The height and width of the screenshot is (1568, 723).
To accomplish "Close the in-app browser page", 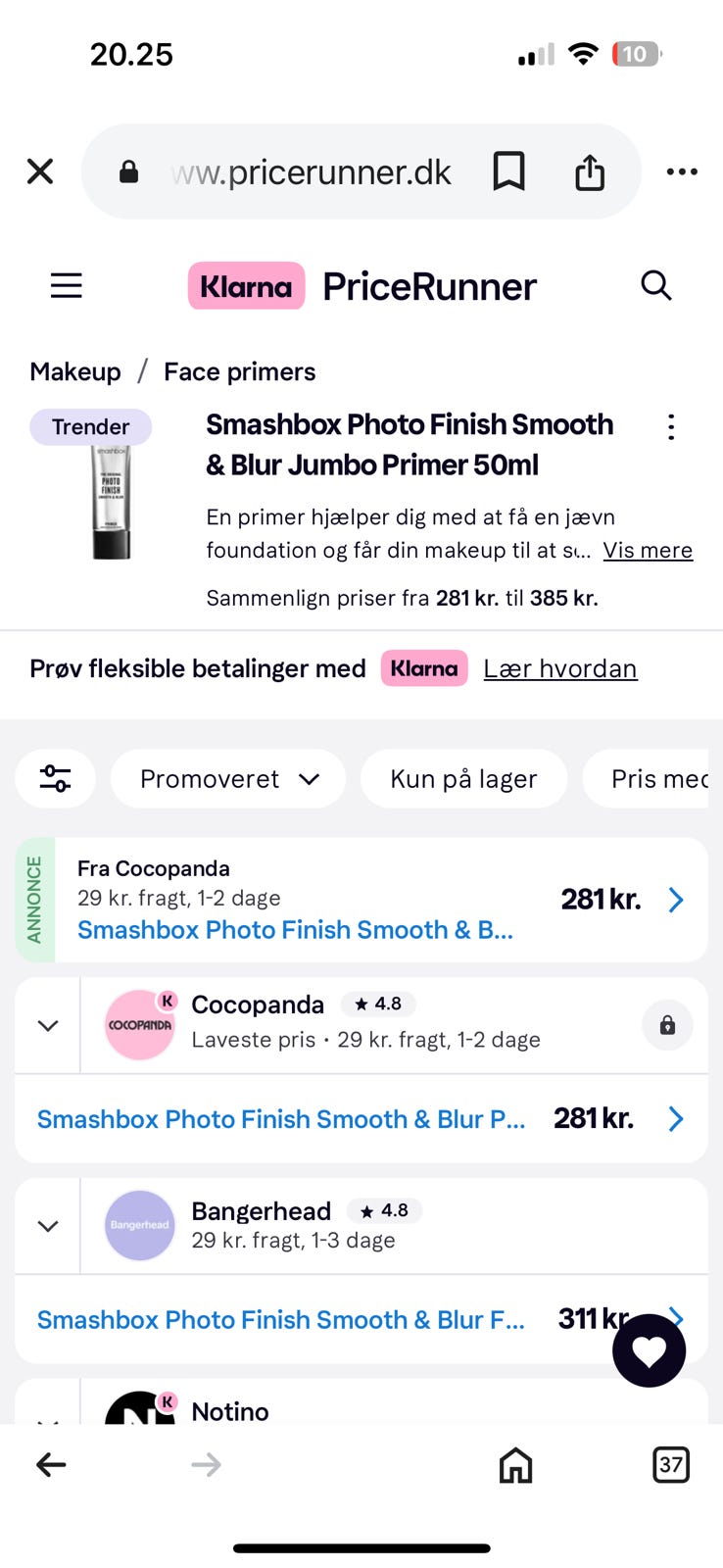I will tap(40, 172).
